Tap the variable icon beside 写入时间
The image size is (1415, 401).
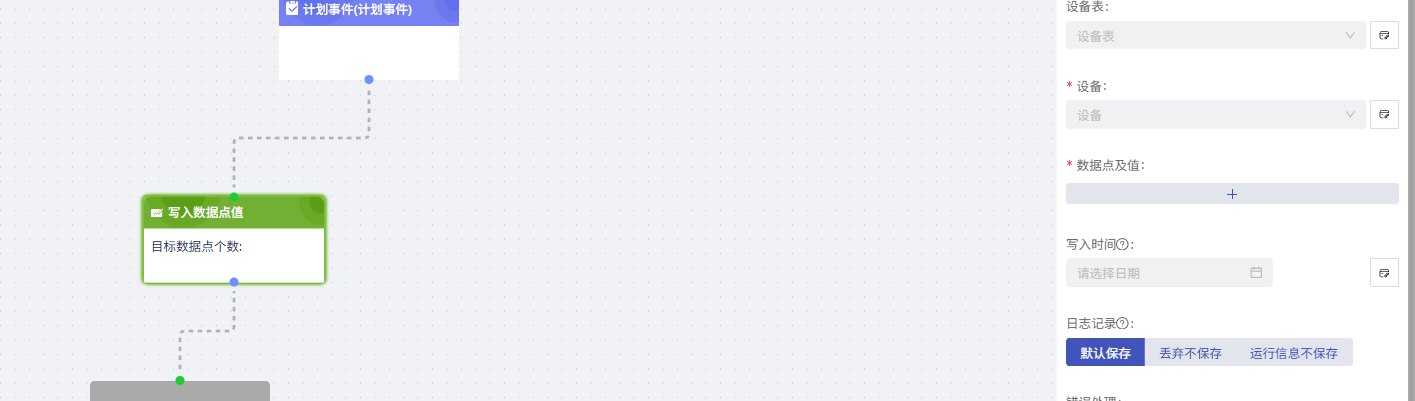coord(1384,272)
